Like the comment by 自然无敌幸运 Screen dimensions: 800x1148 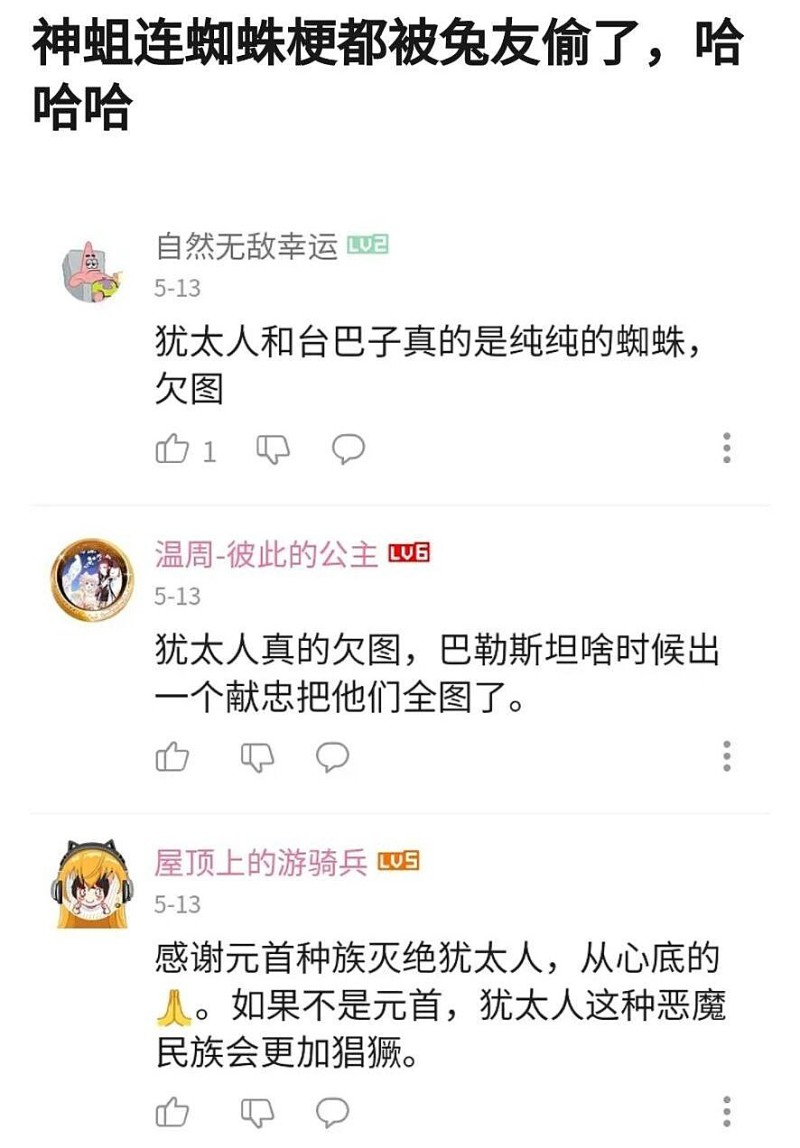pos(172,450)
